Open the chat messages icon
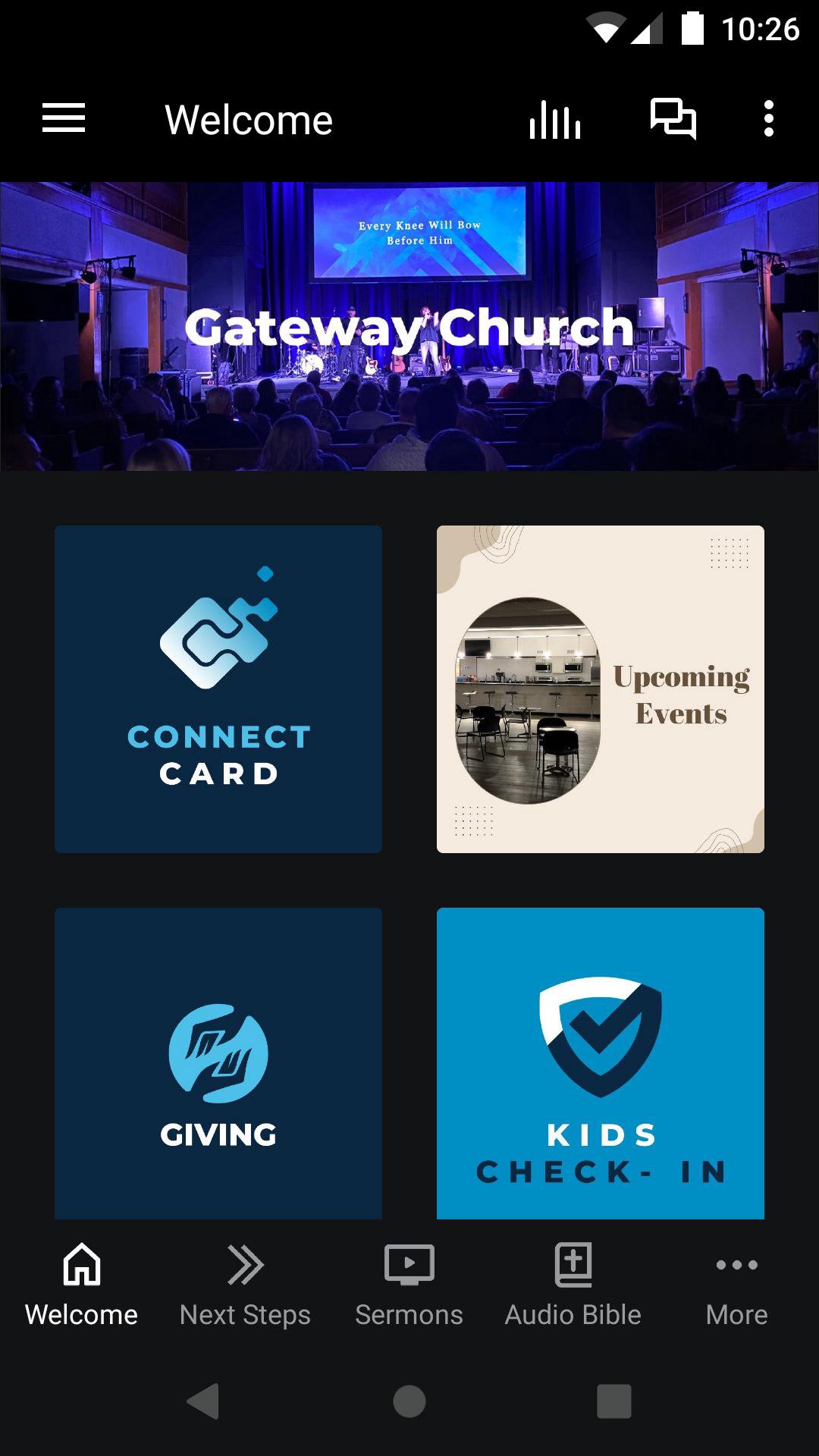This screenshot has width=819, height=1456. coord(673,119)
